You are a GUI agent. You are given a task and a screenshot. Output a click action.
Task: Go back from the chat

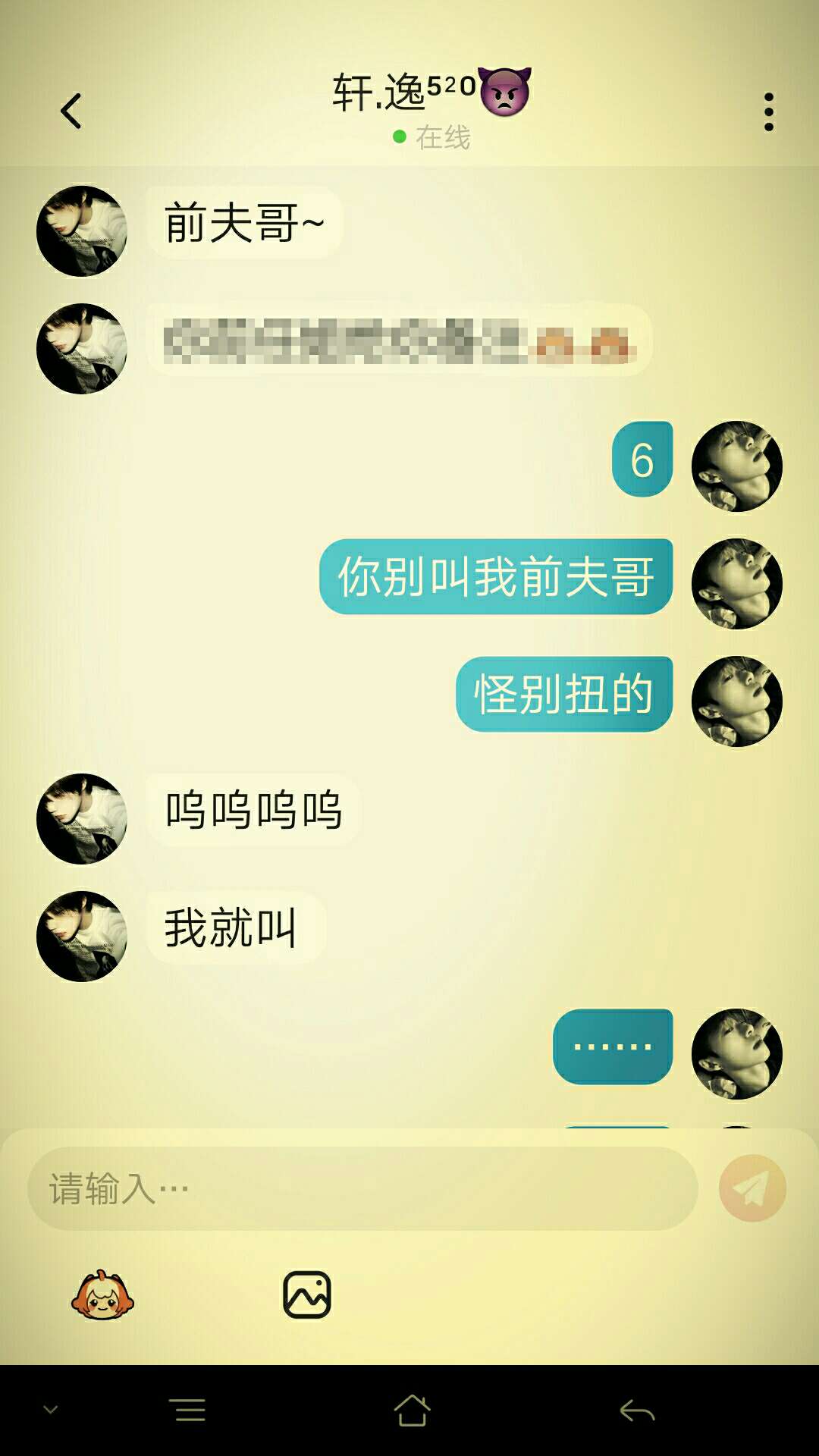click(71, 111)
